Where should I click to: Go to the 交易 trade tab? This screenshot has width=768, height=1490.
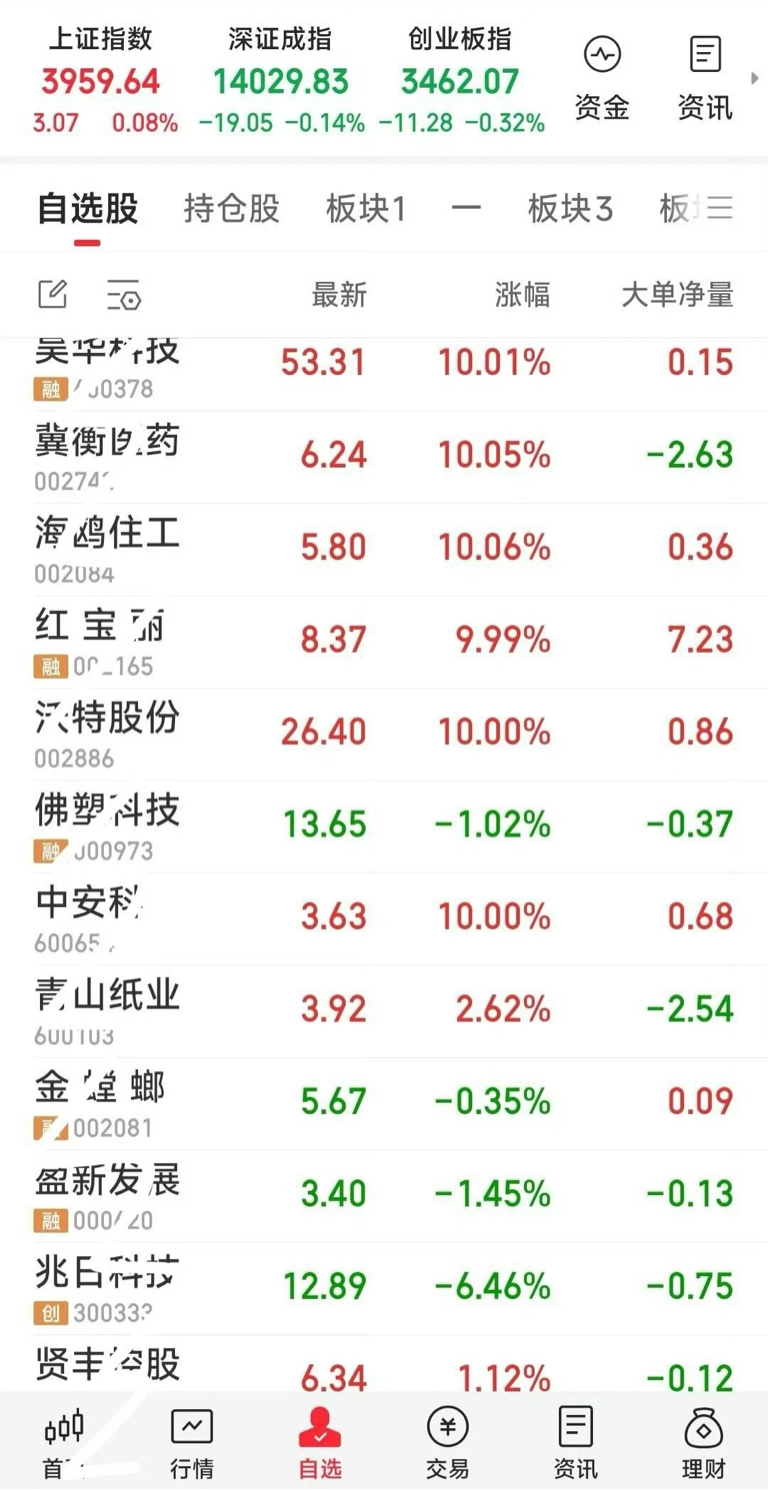click(x=447, y=1443)
